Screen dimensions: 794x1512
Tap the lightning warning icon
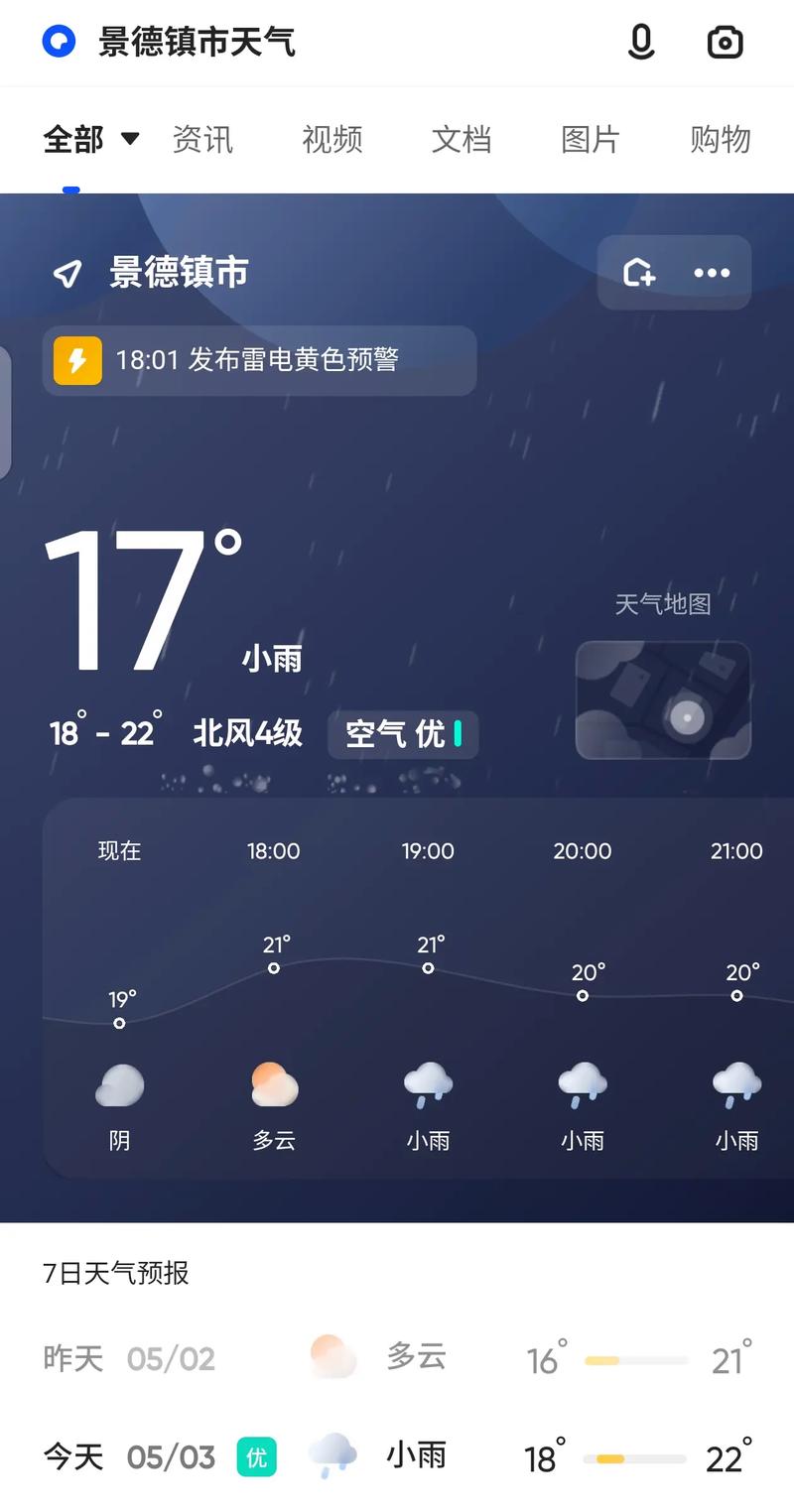(77, 360)
